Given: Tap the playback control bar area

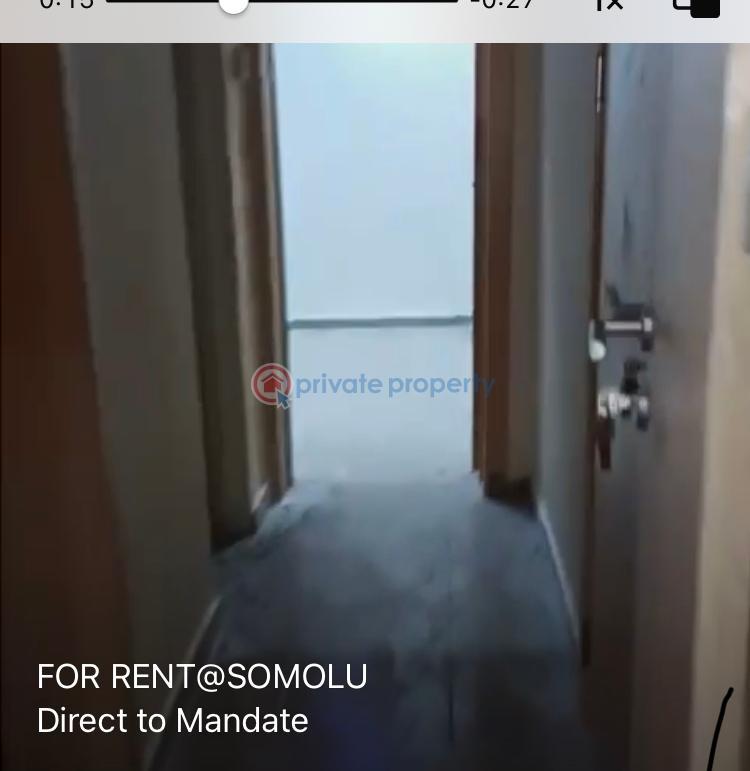Looking at the screenshot, I should coord(375,12).
